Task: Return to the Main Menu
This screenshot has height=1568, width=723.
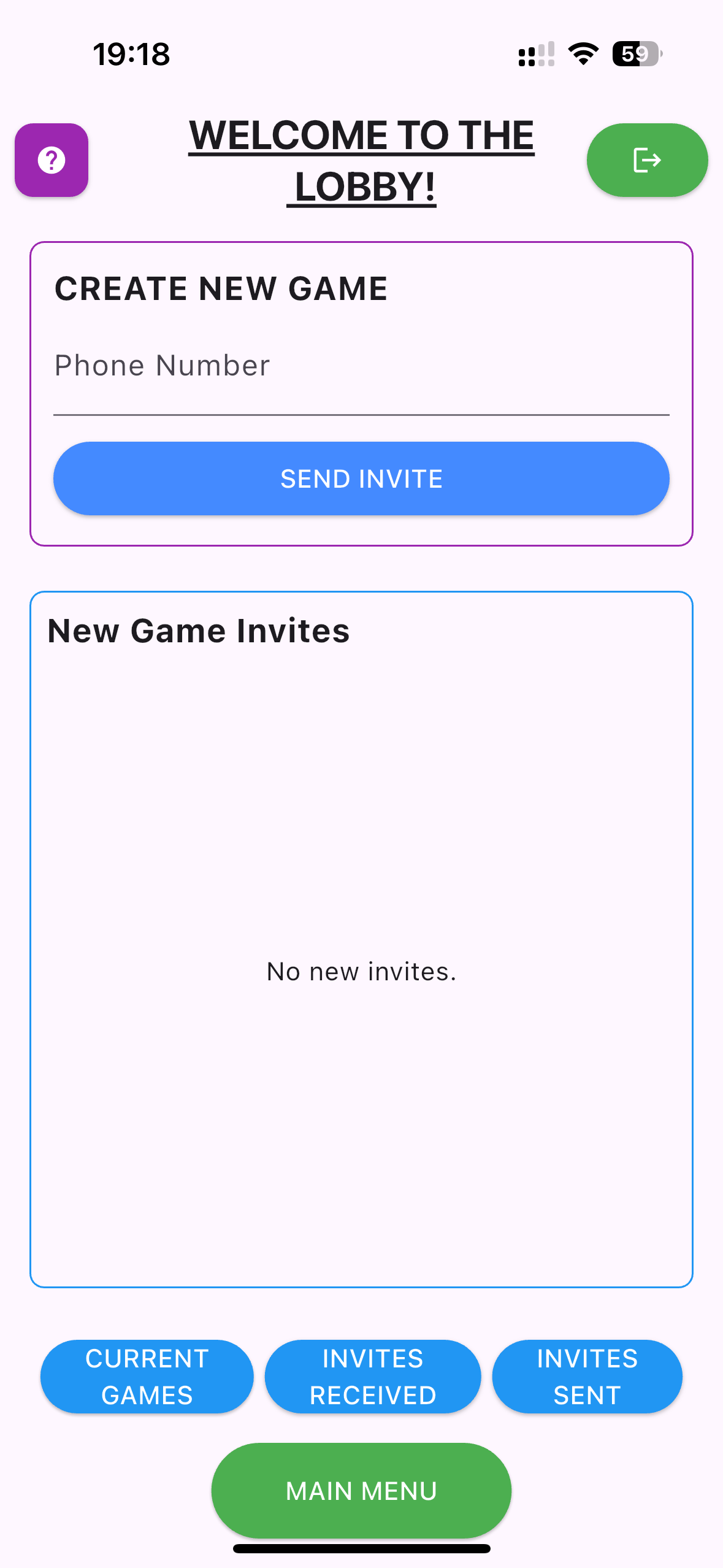Action: pos(361,1491)
